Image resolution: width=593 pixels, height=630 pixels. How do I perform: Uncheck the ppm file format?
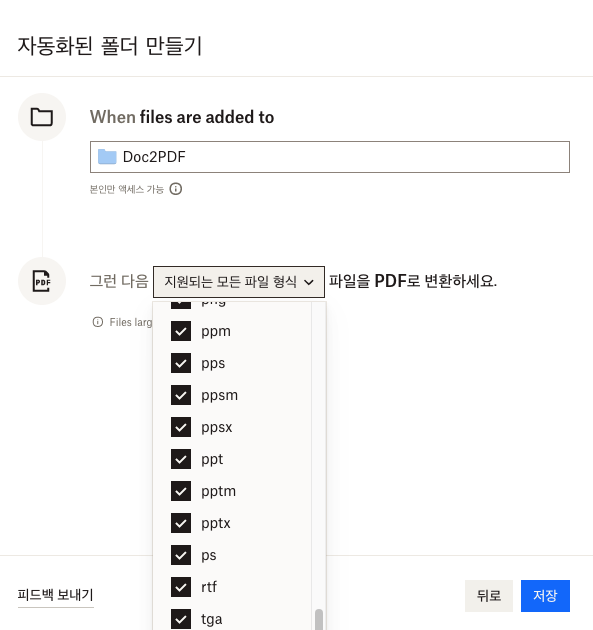tap(181, 331)
